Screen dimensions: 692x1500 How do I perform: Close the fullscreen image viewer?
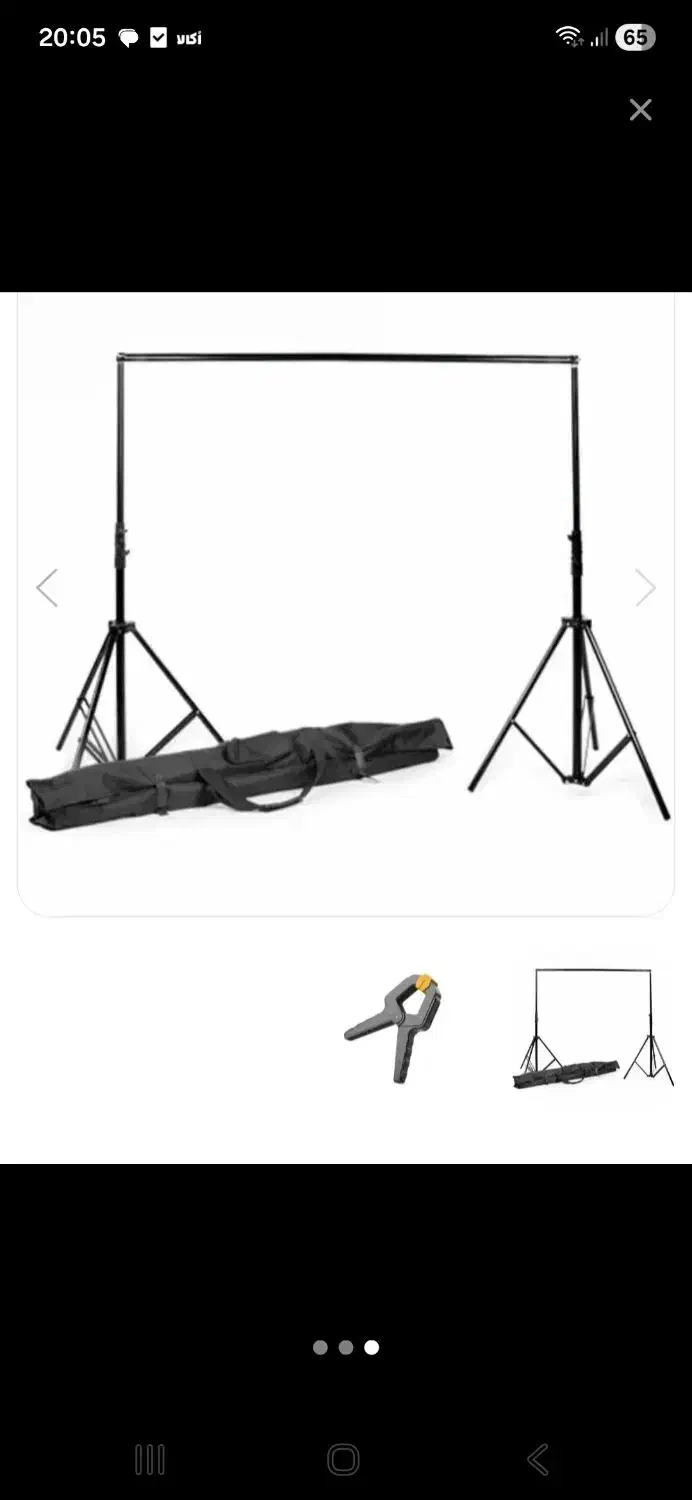pyautogui.click(x=640, y=110)
